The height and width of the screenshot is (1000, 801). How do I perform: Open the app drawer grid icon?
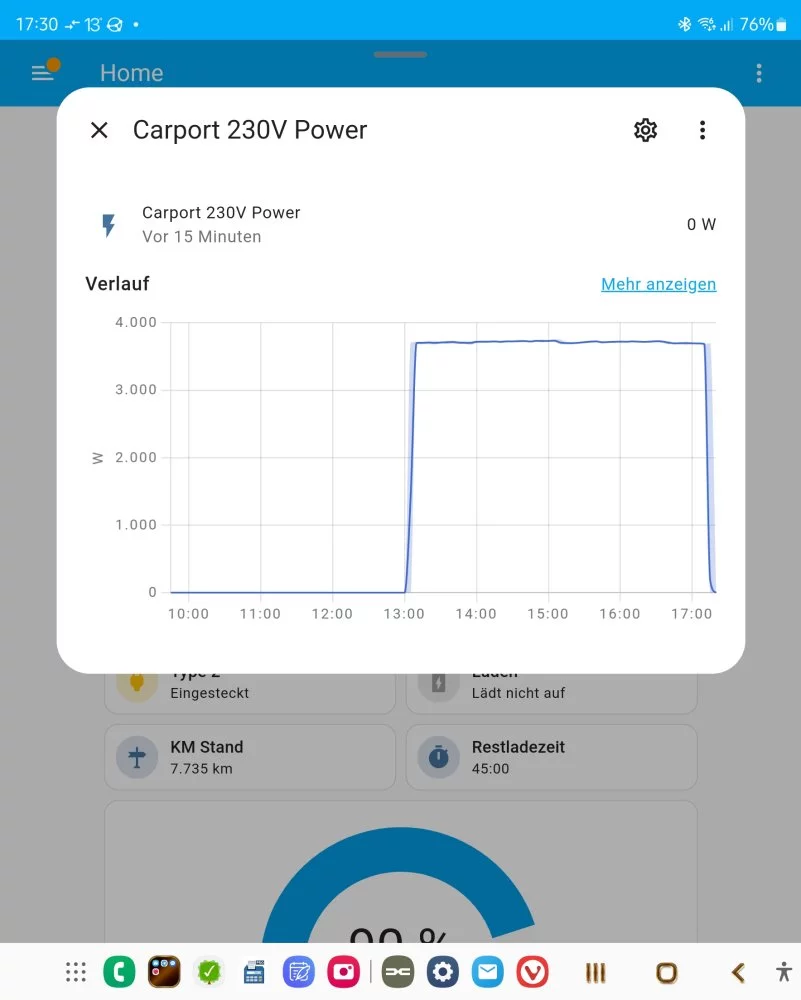(75, 971)
